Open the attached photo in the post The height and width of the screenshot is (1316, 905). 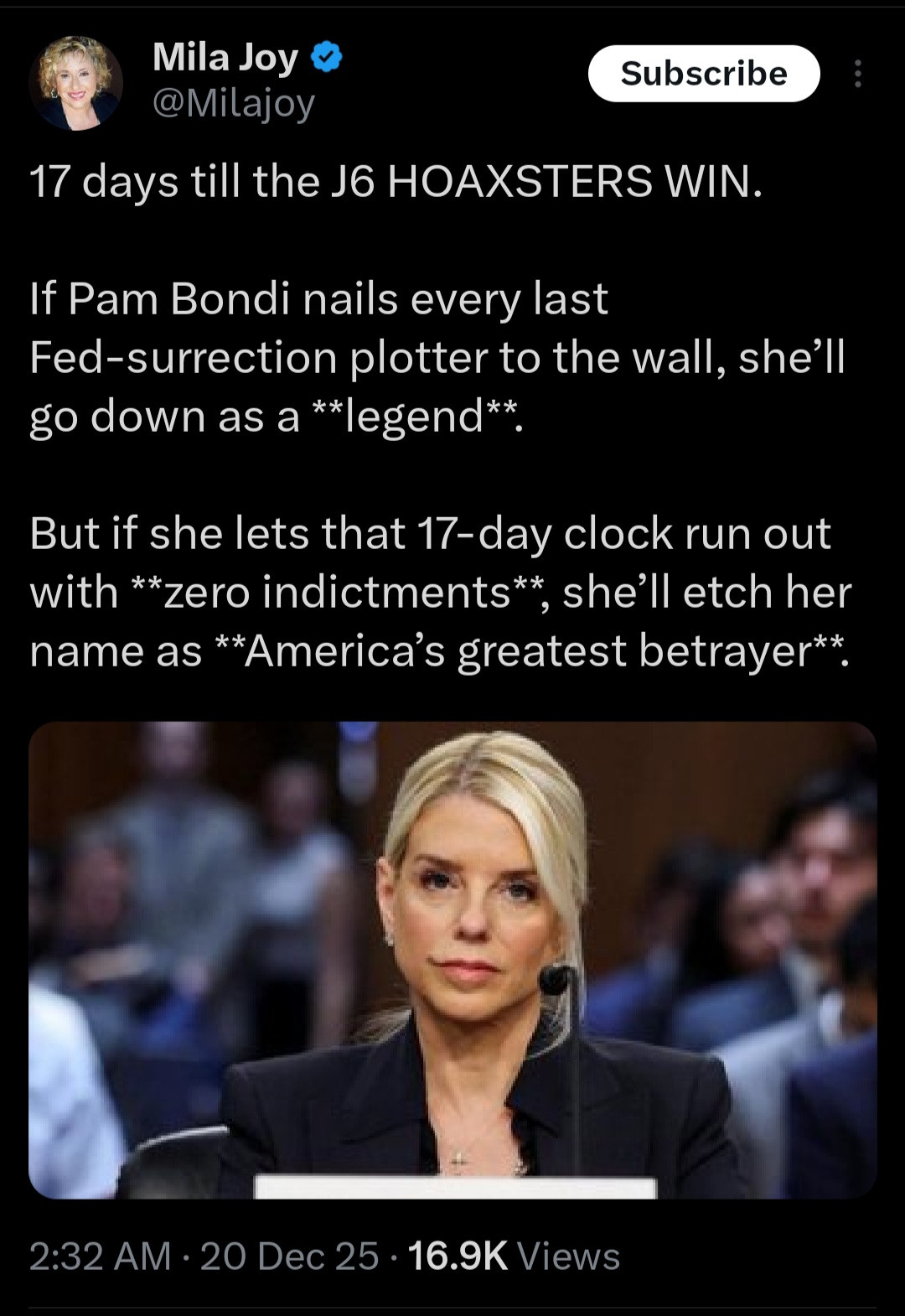click(x=452, y=960)
